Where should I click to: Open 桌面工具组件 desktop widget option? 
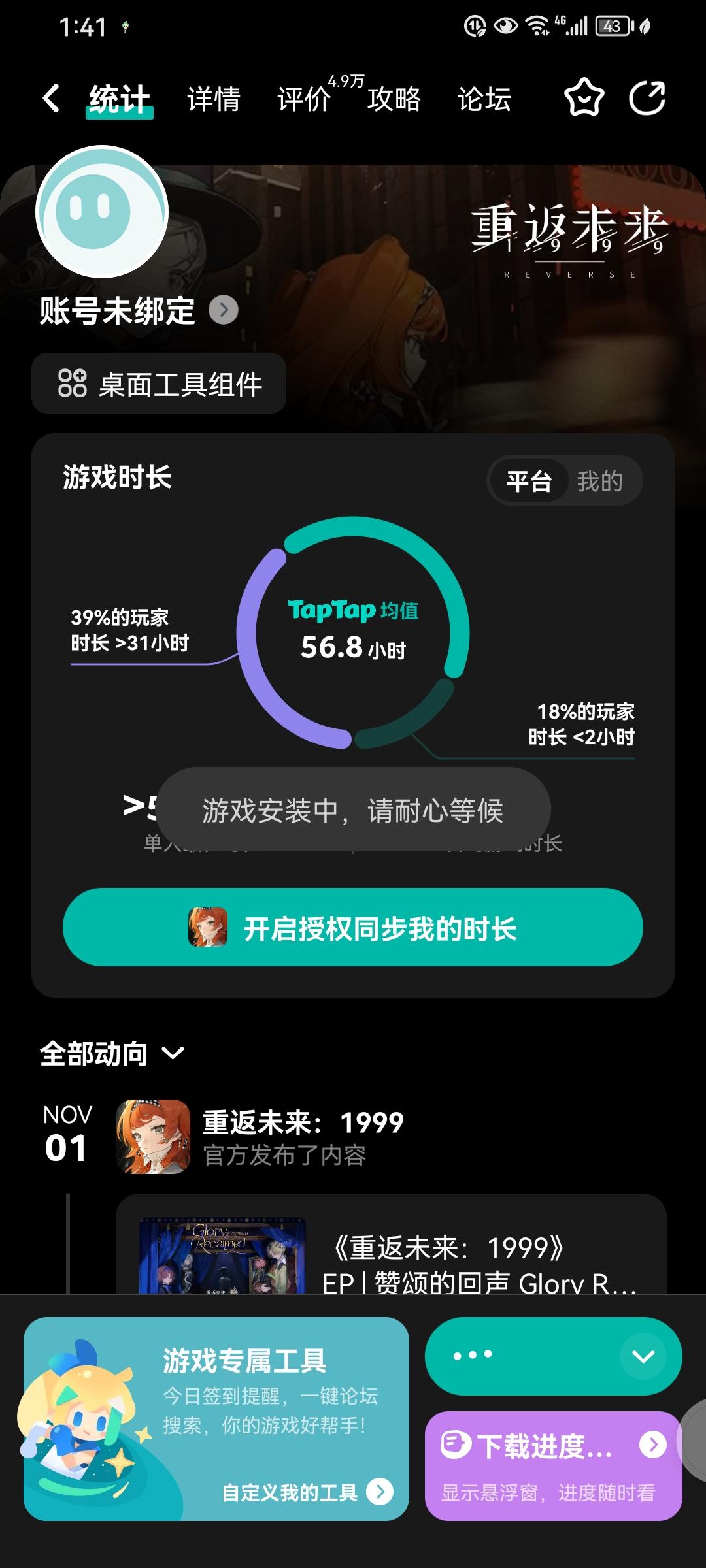[159, 384]
